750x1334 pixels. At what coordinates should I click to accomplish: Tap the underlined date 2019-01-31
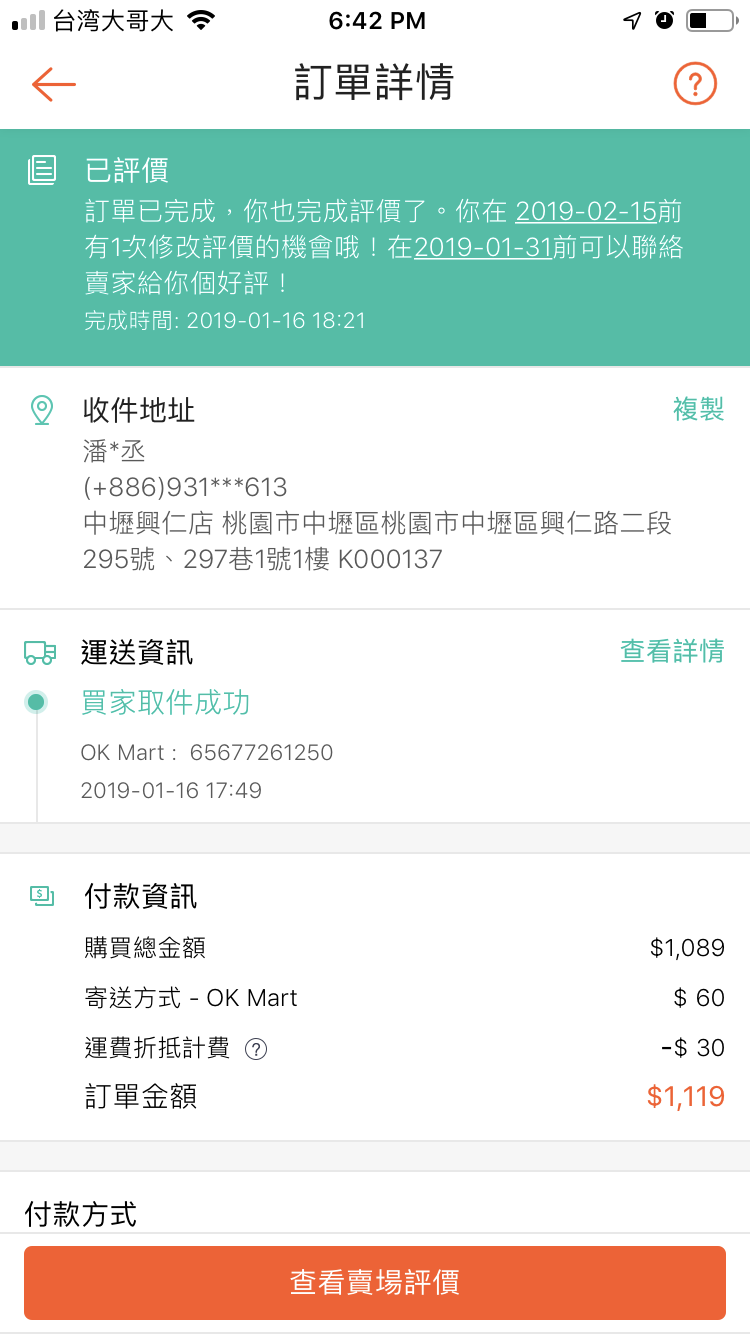(x=483, y=248)
